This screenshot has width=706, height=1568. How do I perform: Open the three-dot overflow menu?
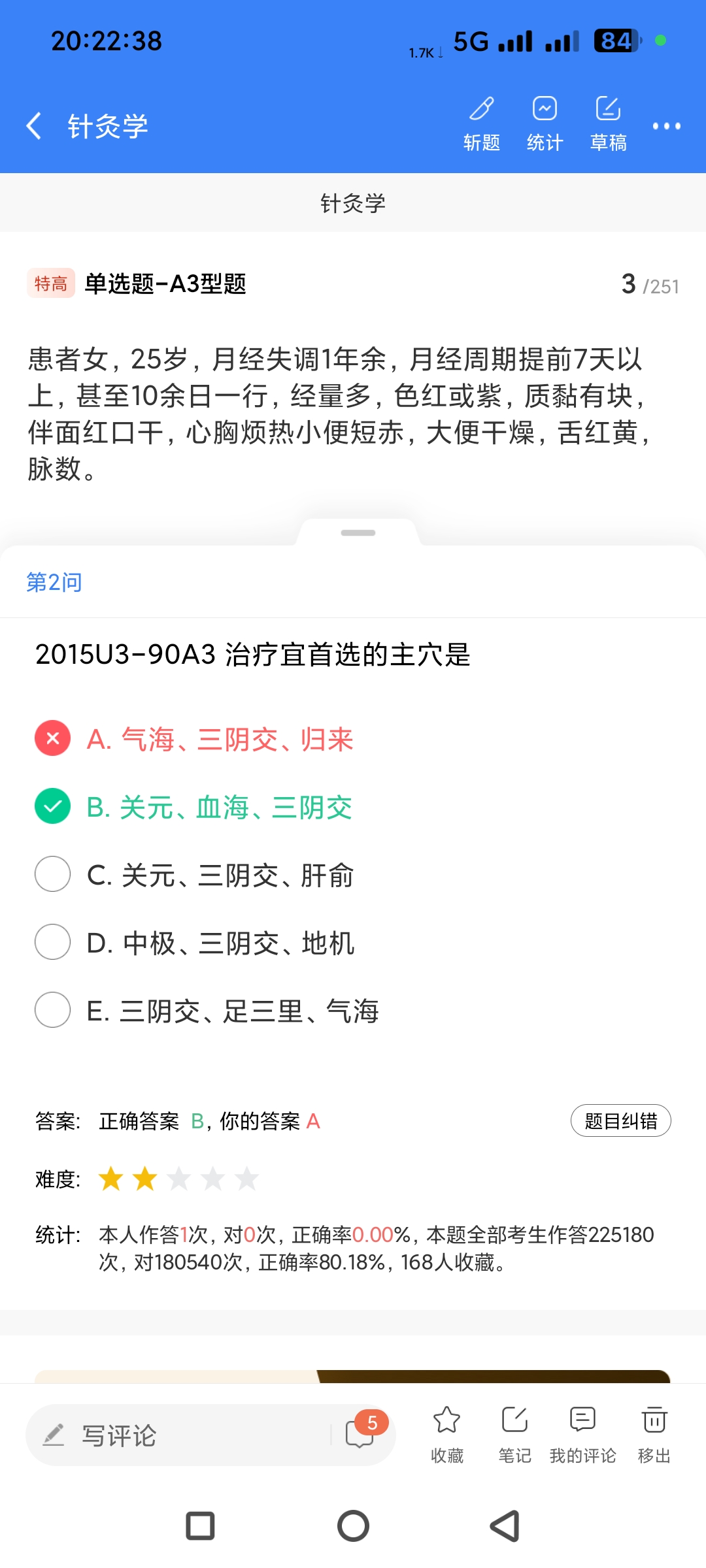666,125
